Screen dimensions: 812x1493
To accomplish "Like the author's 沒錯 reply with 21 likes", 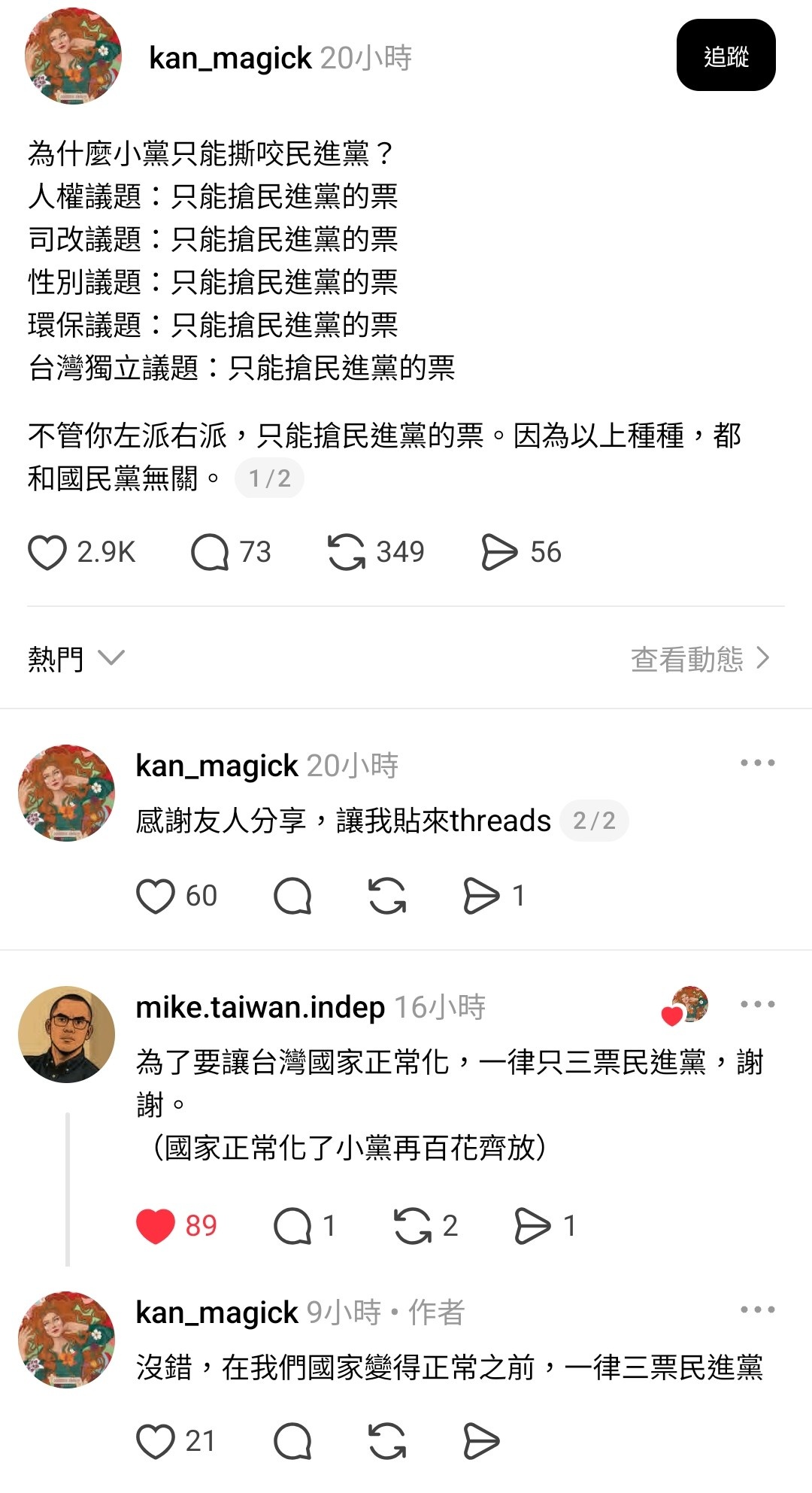I will pyautogui.click(x=156, y=1442).
